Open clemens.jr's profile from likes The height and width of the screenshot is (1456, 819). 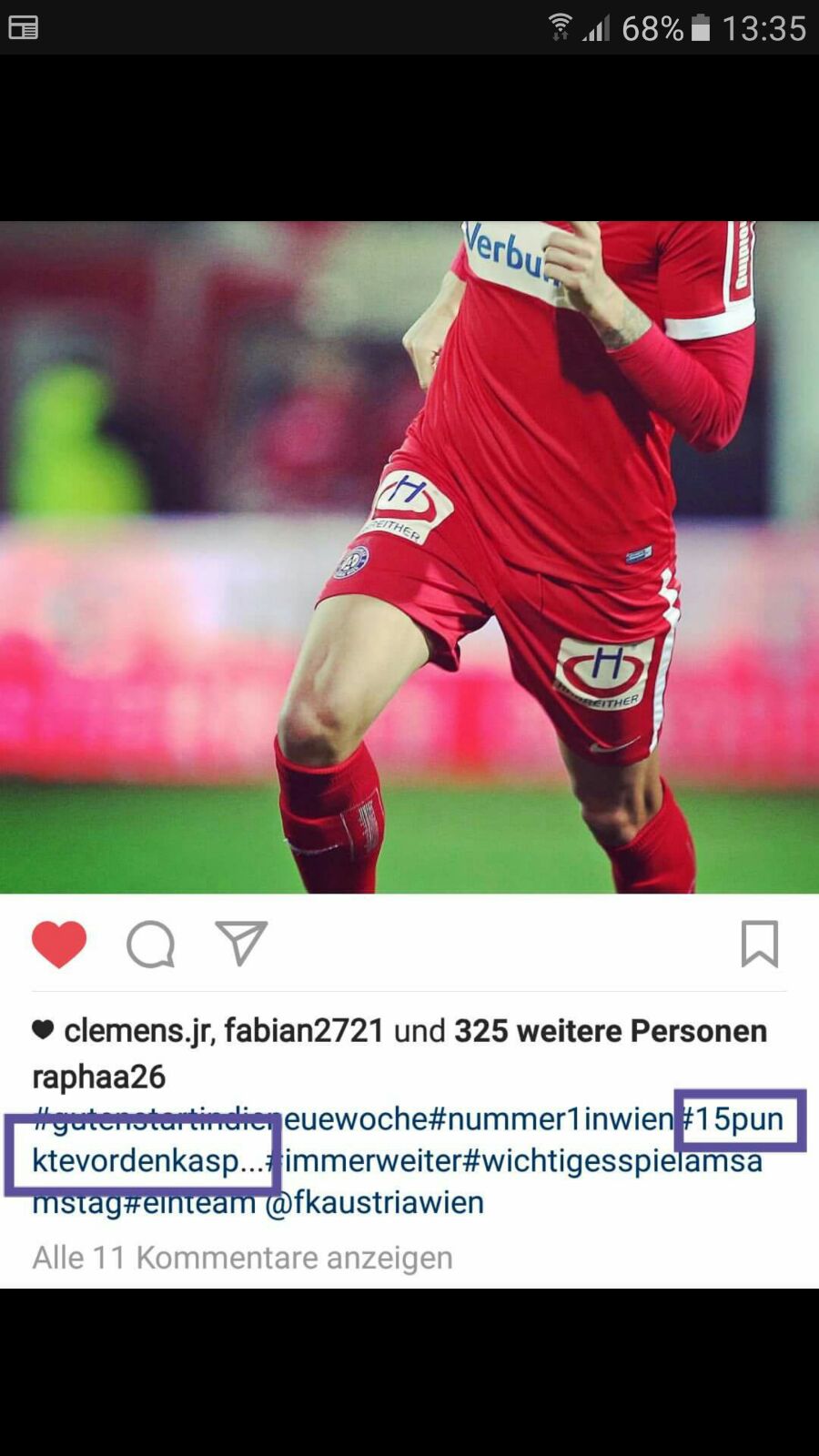pyautogui.click(x=137, y=1031)
